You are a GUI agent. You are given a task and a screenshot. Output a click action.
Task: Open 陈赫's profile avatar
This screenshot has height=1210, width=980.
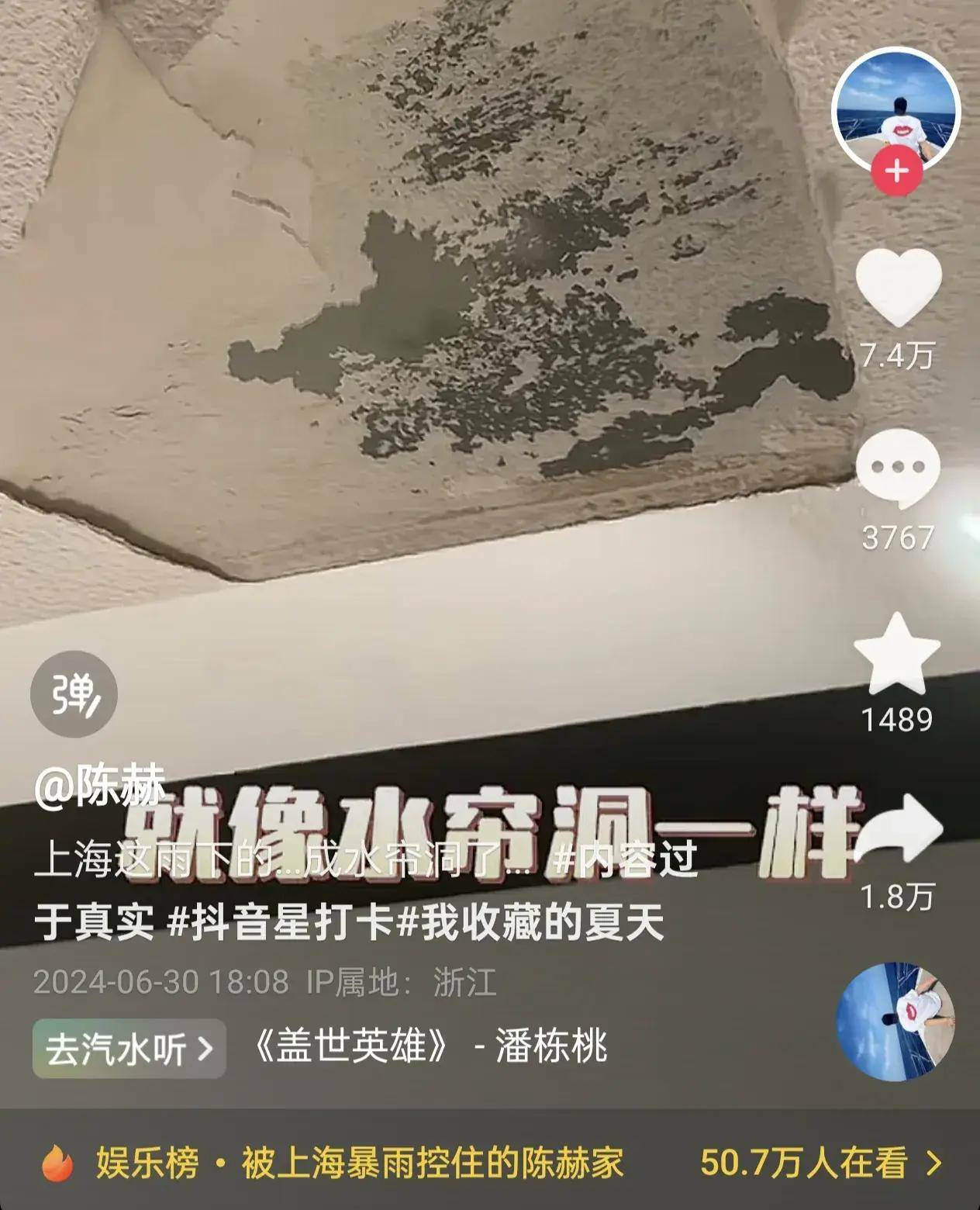(x=895, y=107)
